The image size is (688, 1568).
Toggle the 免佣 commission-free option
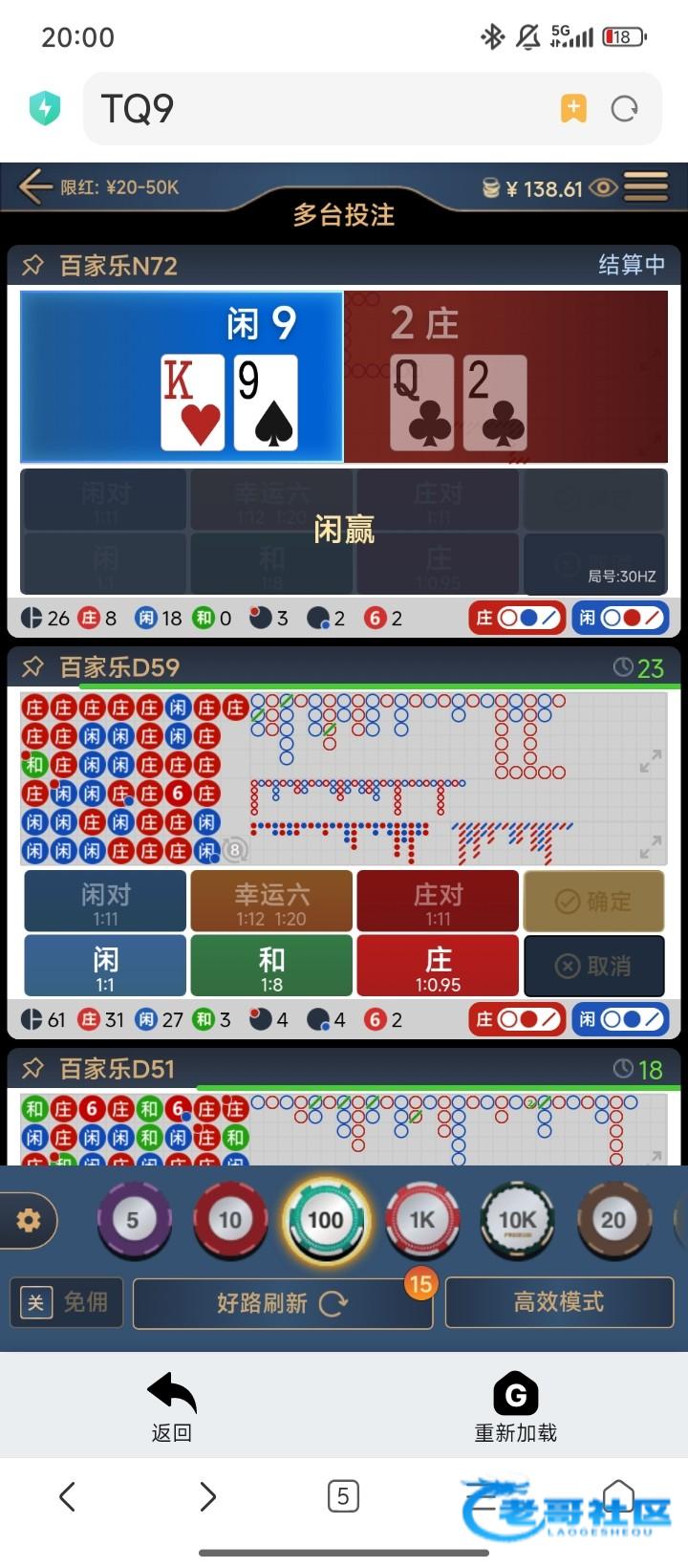pyautogui.click(x=66, y=1302)
